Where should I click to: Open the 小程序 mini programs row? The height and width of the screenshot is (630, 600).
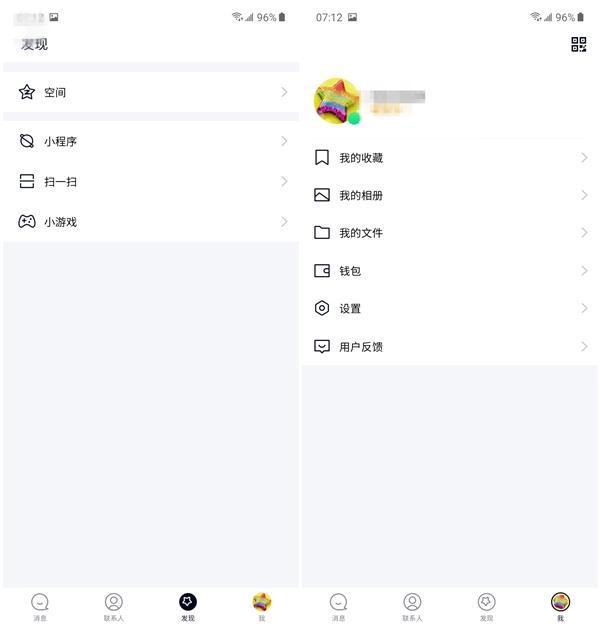point(150,141)
